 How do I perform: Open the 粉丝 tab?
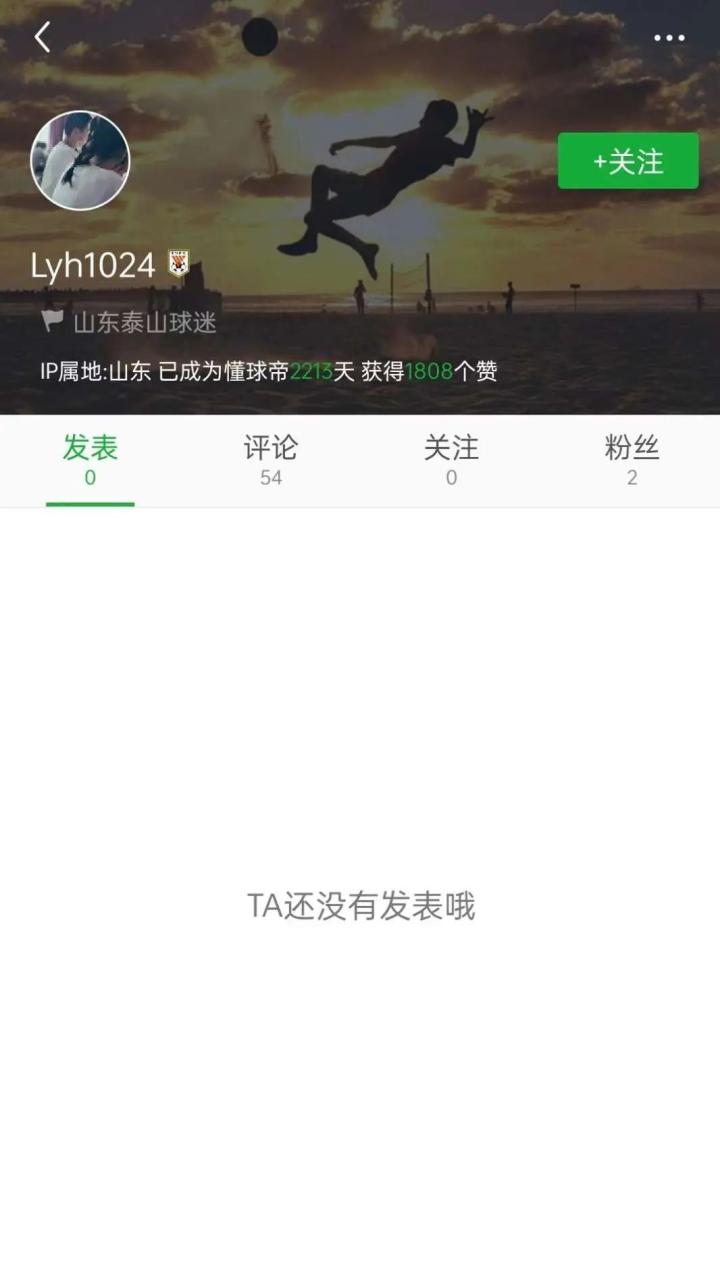click(x=632, y=460)
